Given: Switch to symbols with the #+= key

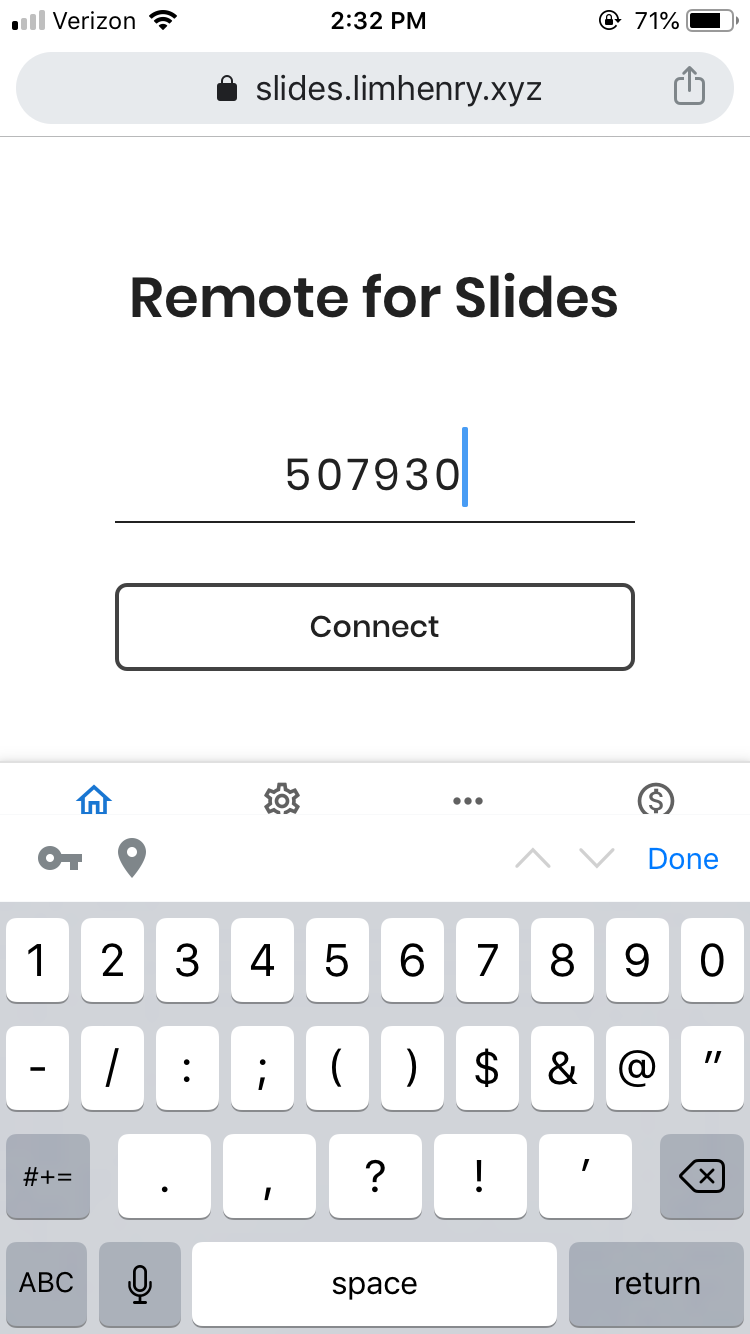Looking at the screenshot, I should 47,1177.
